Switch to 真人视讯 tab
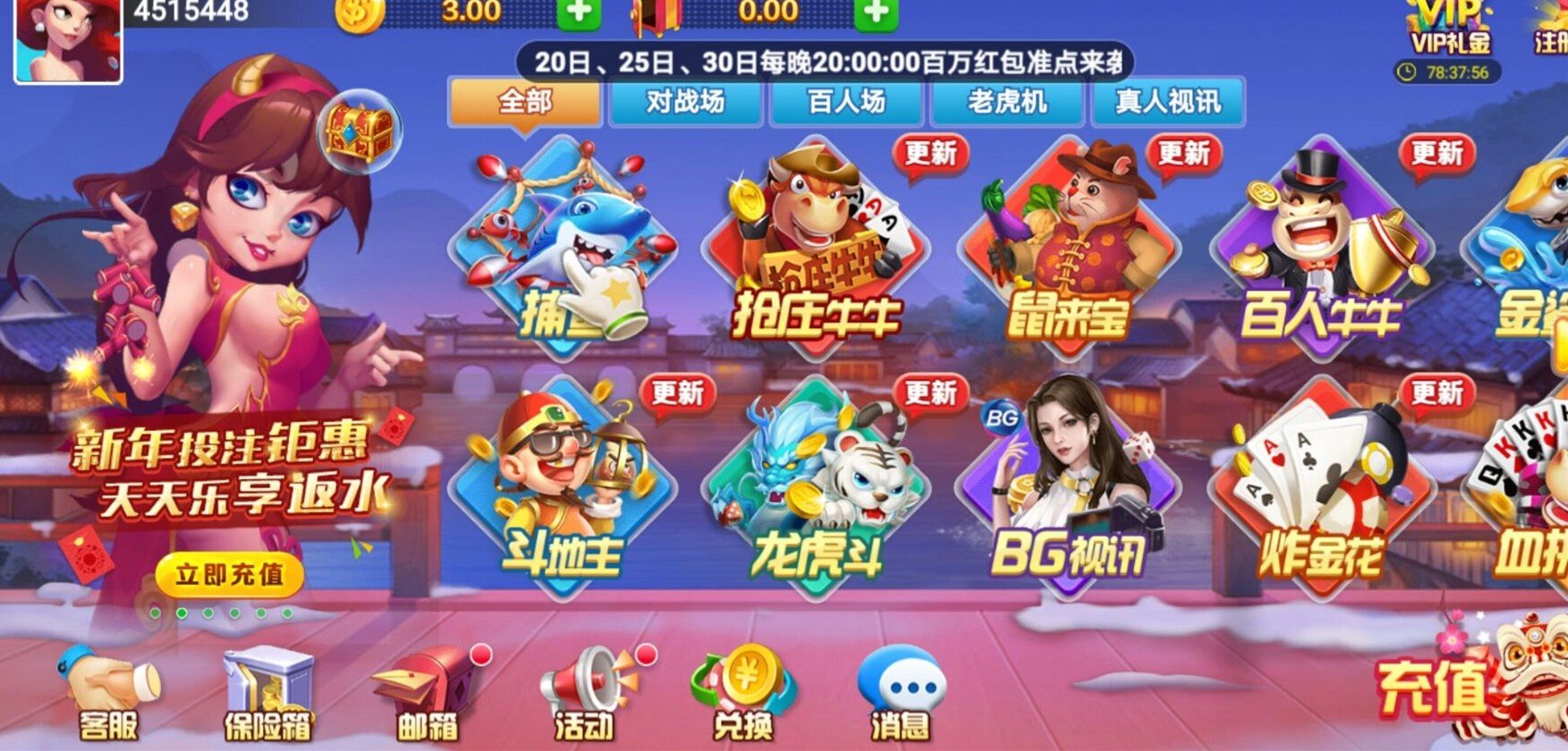1568x751 pixels. click(1167, 102)
